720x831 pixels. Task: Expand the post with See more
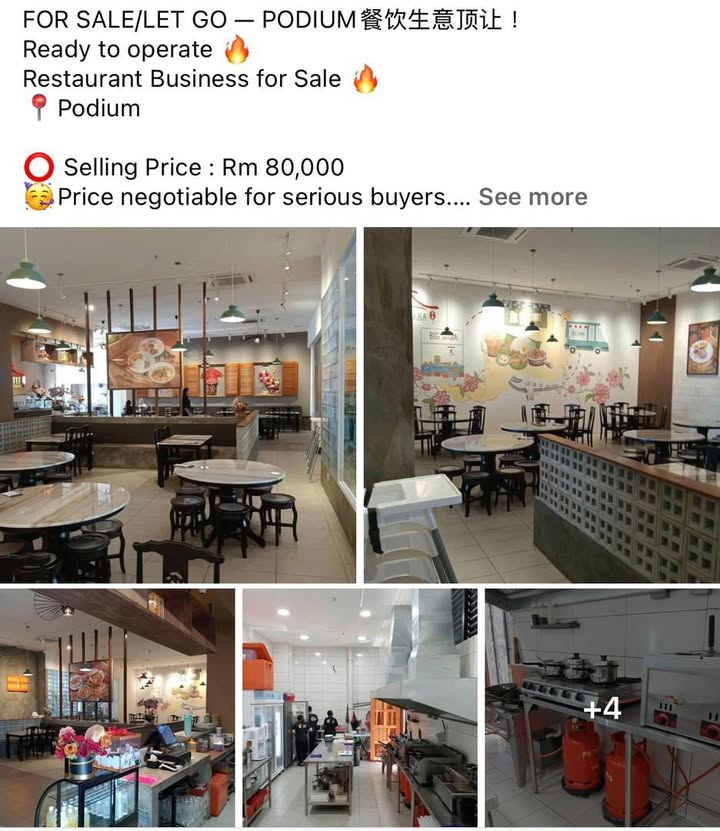pyautogui.click(x=532, y=197)
